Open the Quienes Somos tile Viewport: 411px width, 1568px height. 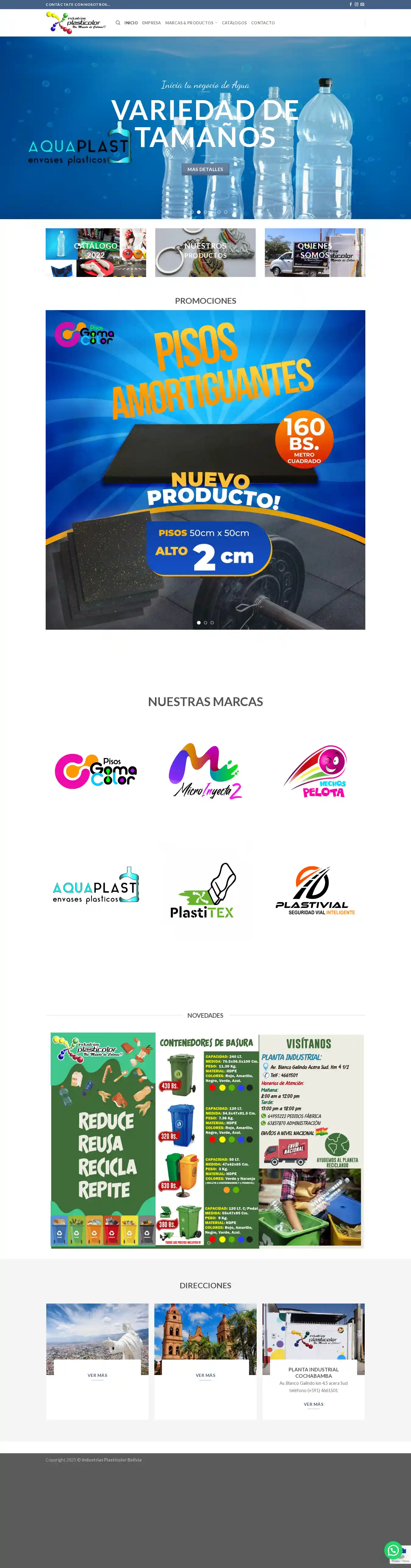click(315, 252)
